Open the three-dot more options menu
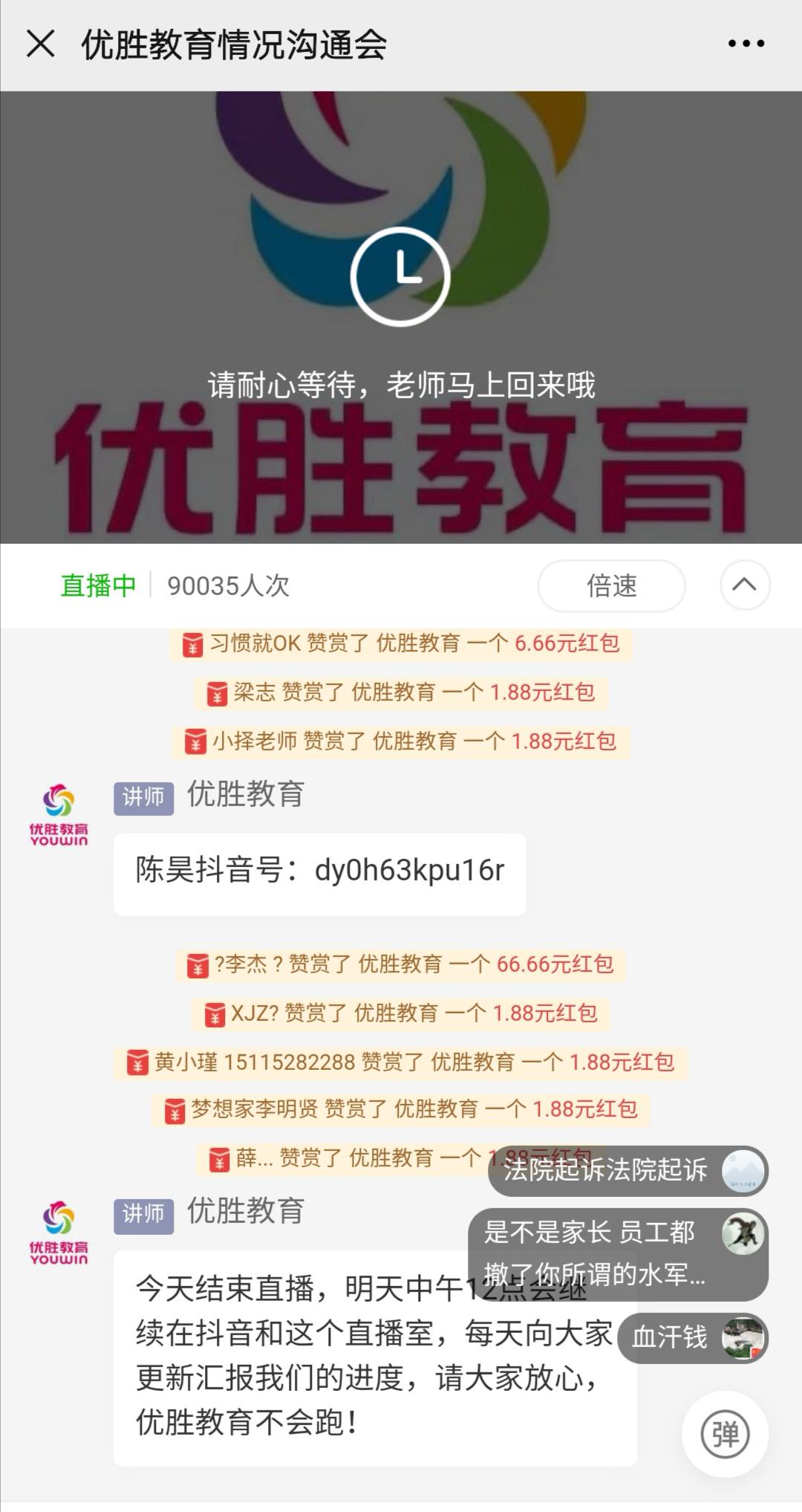802x1512 pixels. 746,45
